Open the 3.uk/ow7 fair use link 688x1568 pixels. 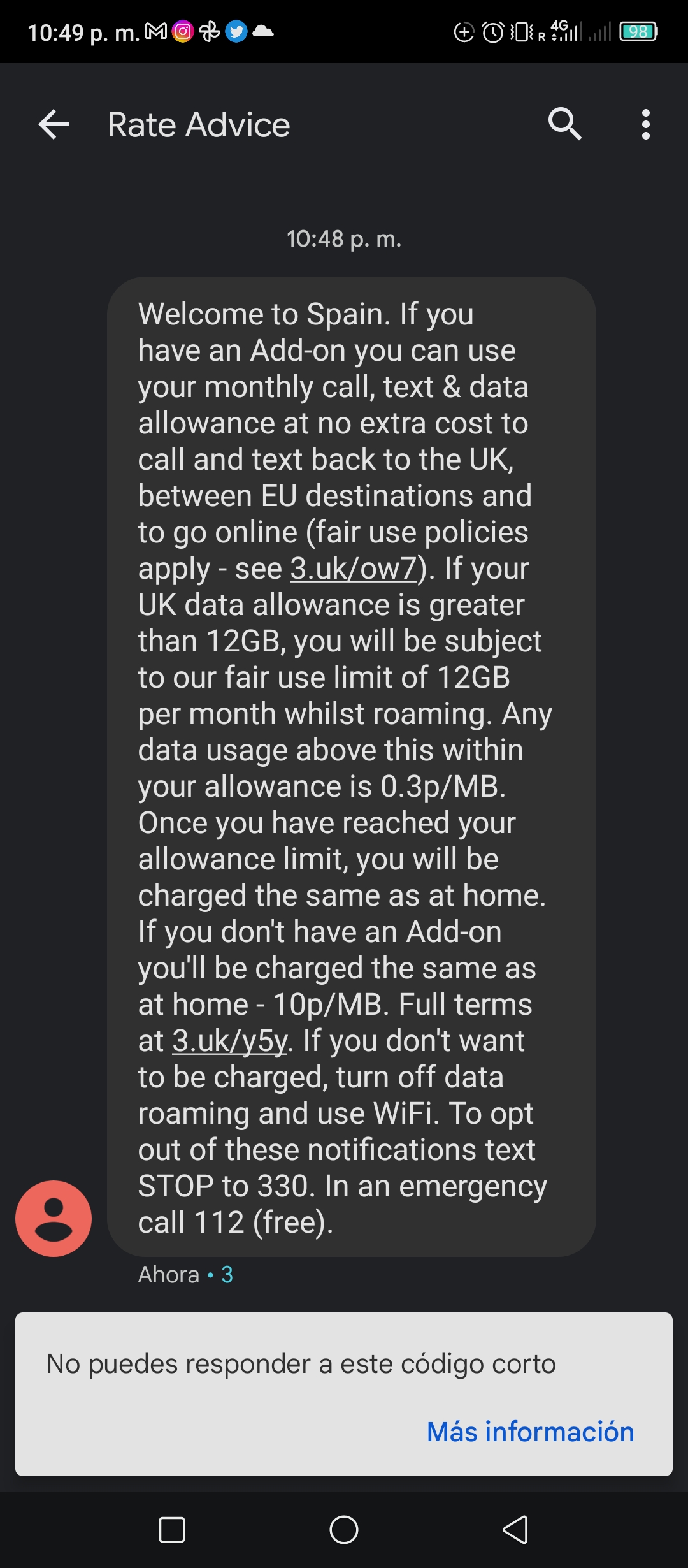pos(354,568)
